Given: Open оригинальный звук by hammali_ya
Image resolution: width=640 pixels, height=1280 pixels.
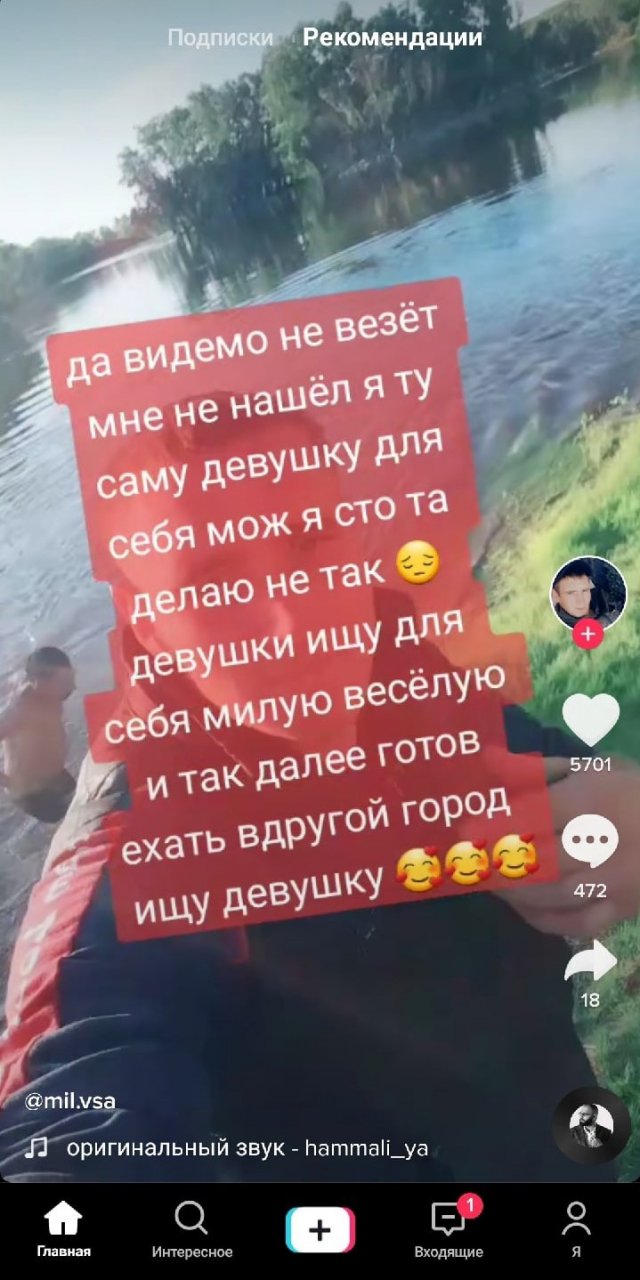Looking at the screenshot, I should 246,1148.
